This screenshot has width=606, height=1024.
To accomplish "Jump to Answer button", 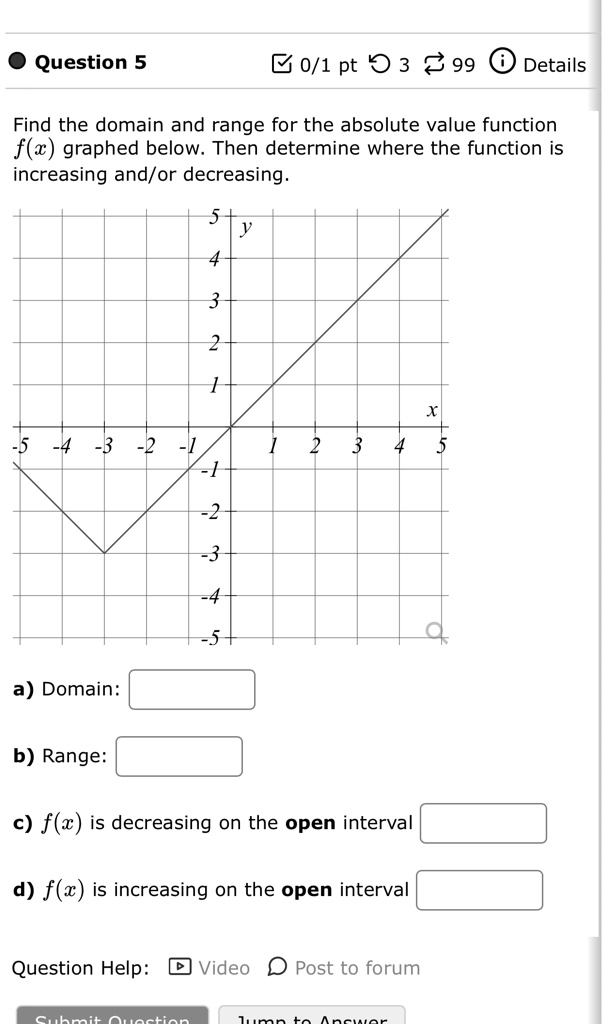I will (311, 1015).
